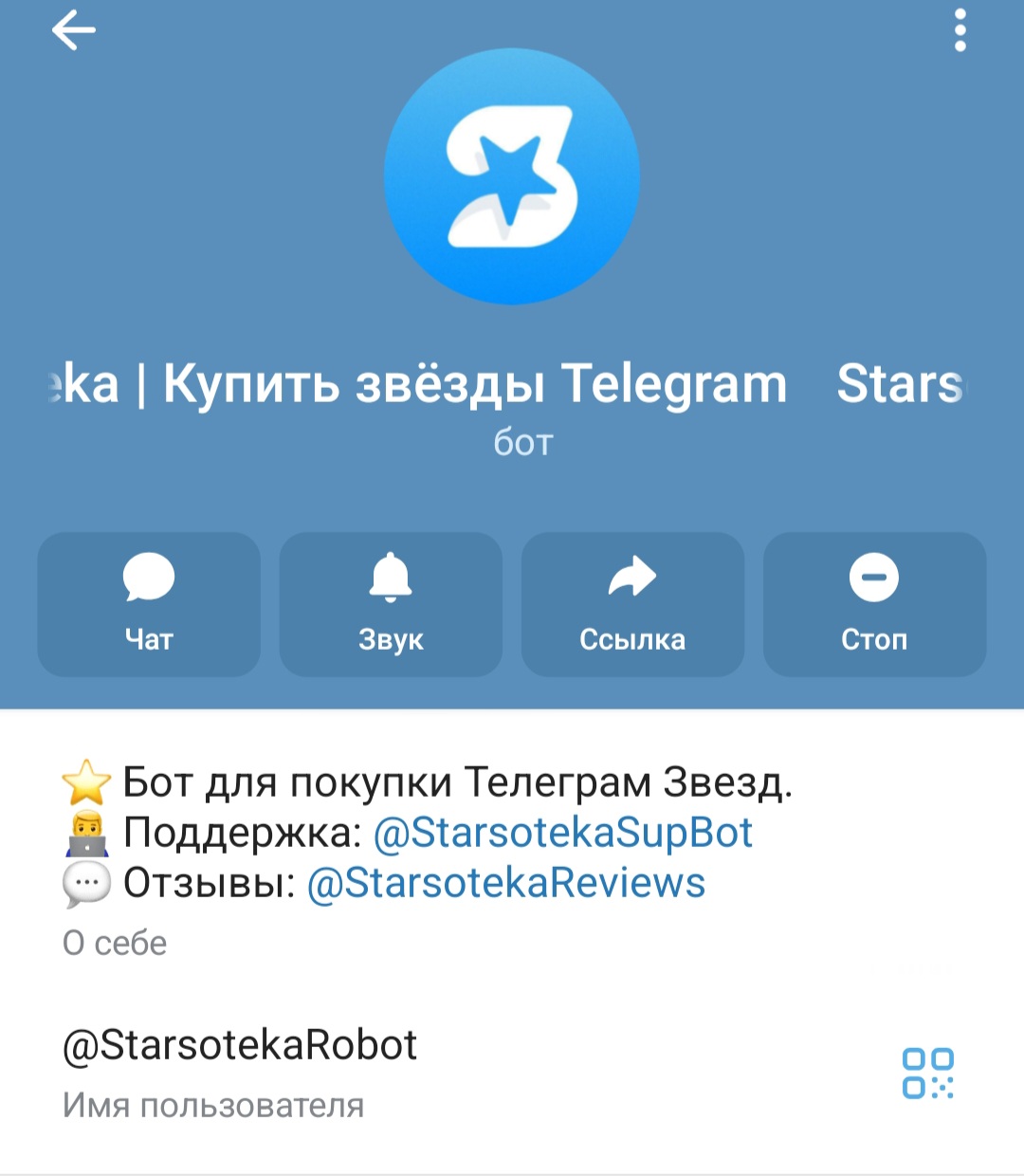Mute notifications with Звук button
Viewport: 1024px width, 1176px height.
[391, 604]
